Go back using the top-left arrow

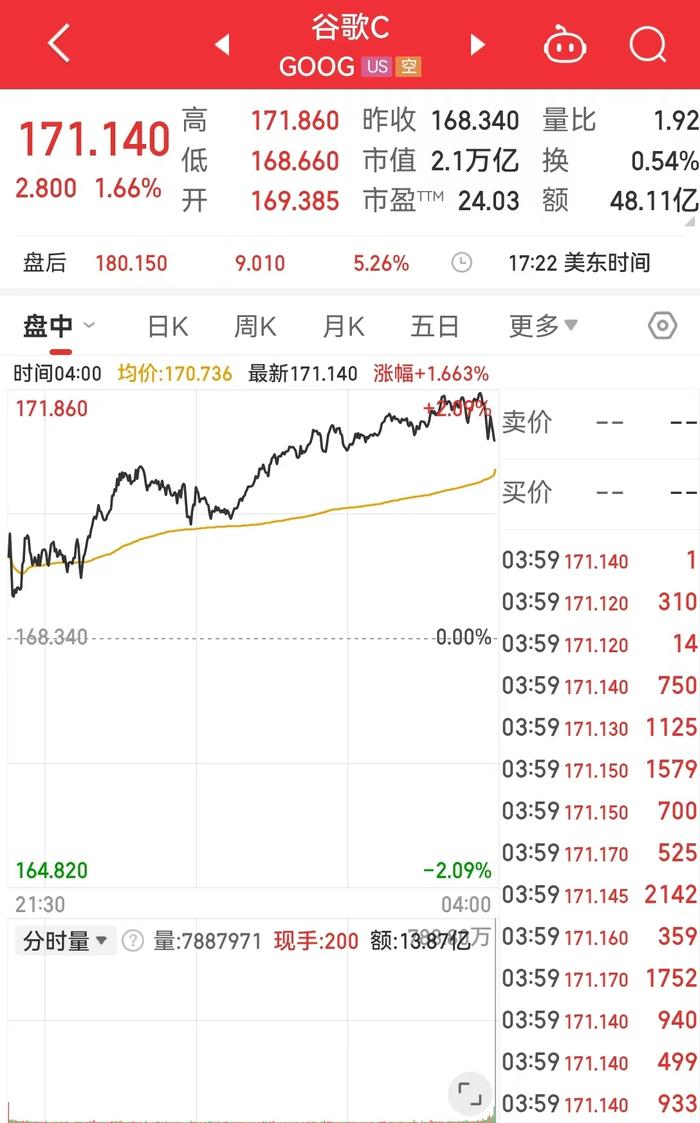point(59,43)
